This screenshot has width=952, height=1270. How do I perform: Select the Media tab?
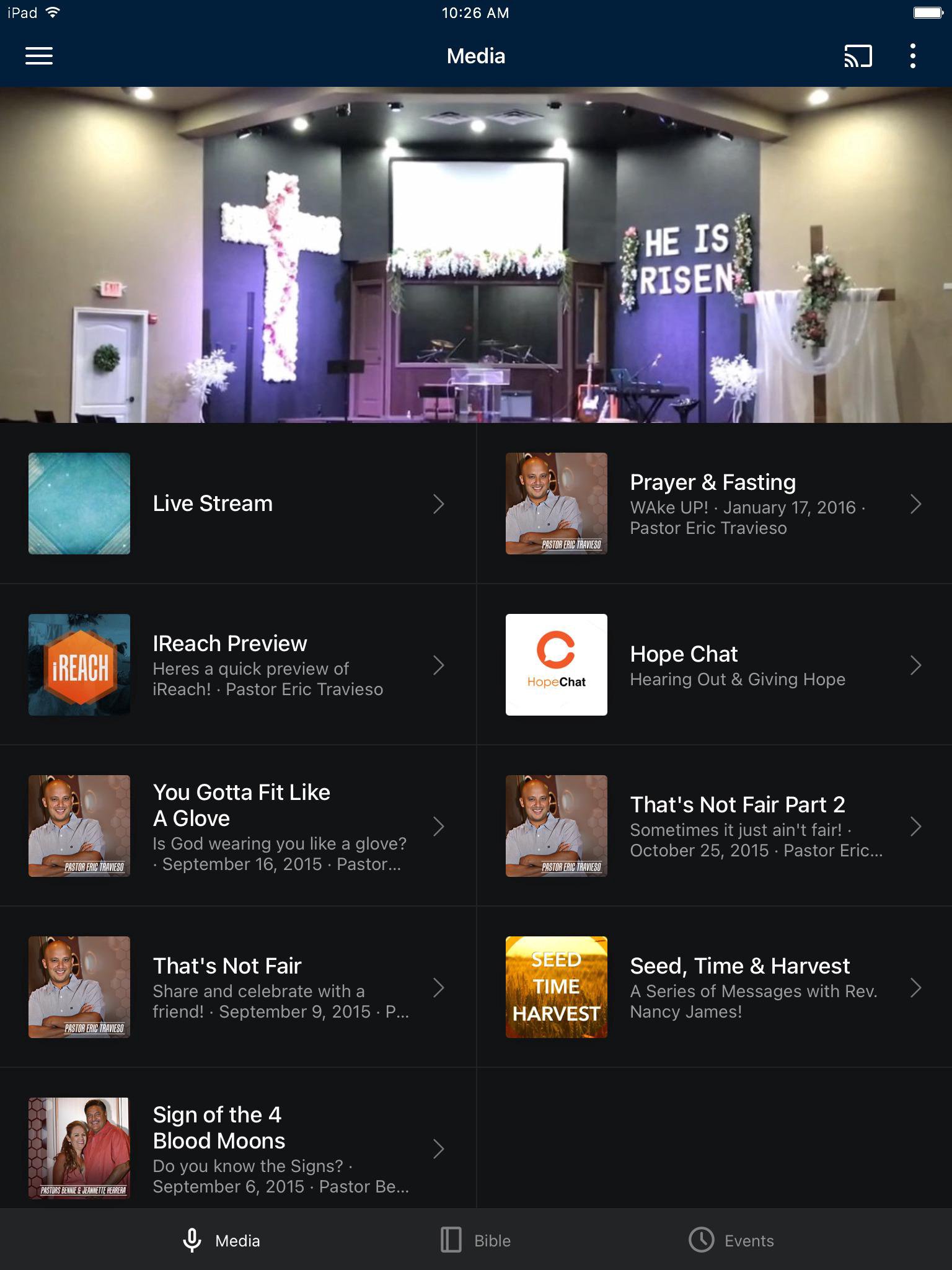click(x=222, y=1240)
